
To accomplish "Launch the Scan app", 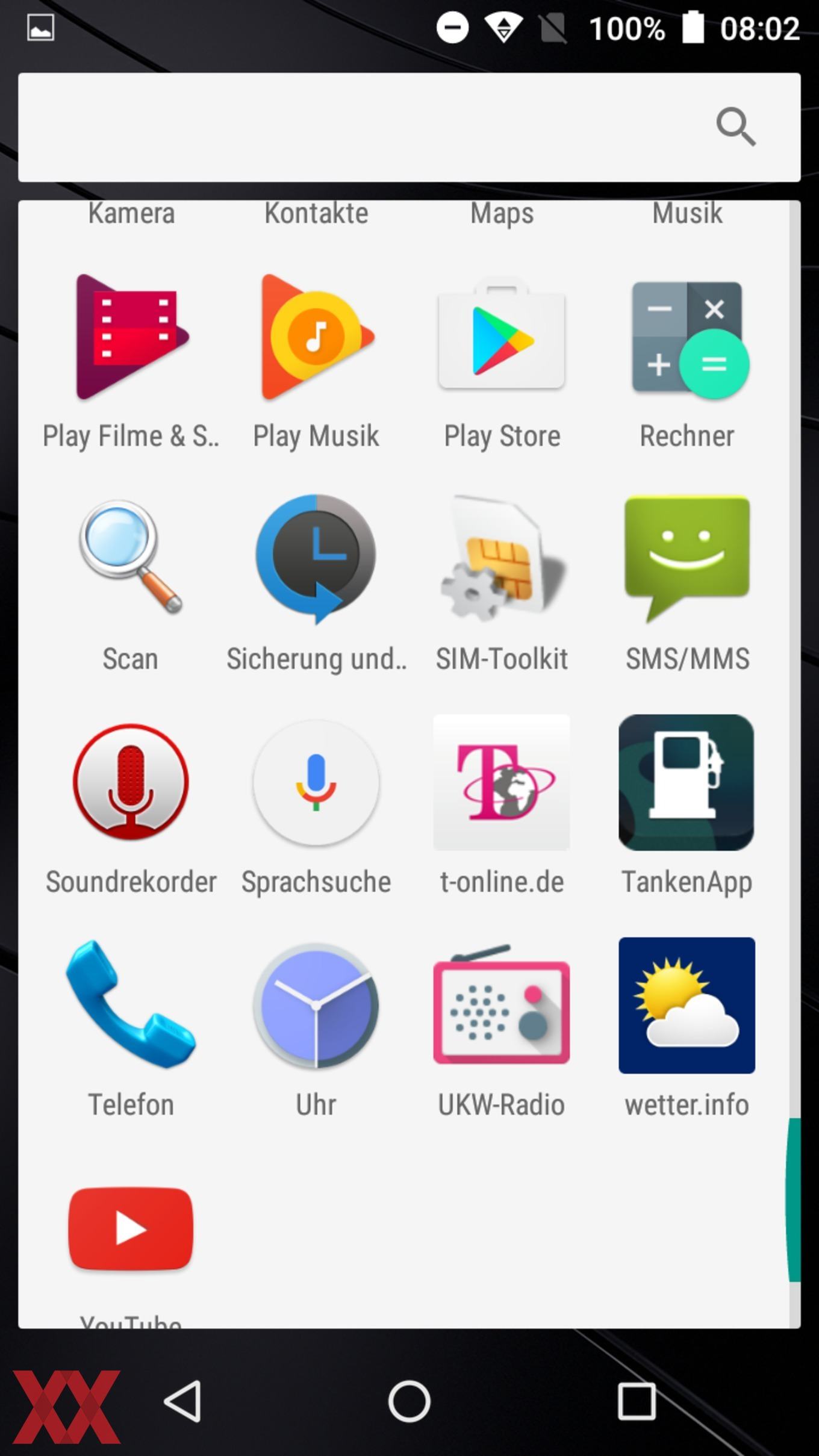I will pyautogui.click(x=131, y=557).
